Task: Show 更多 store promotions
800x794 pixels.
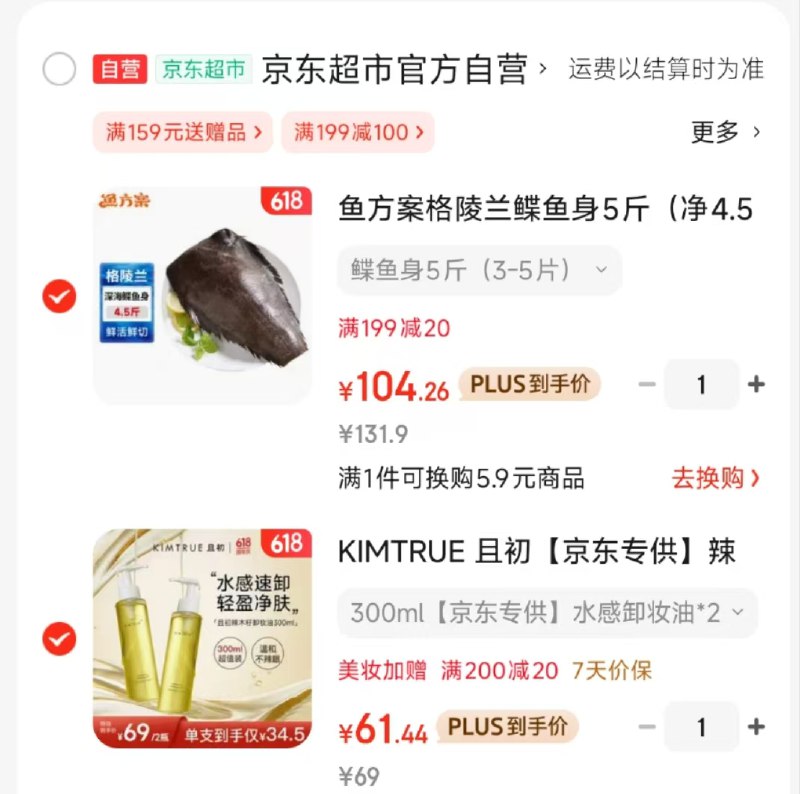Action: pos(725,132)
